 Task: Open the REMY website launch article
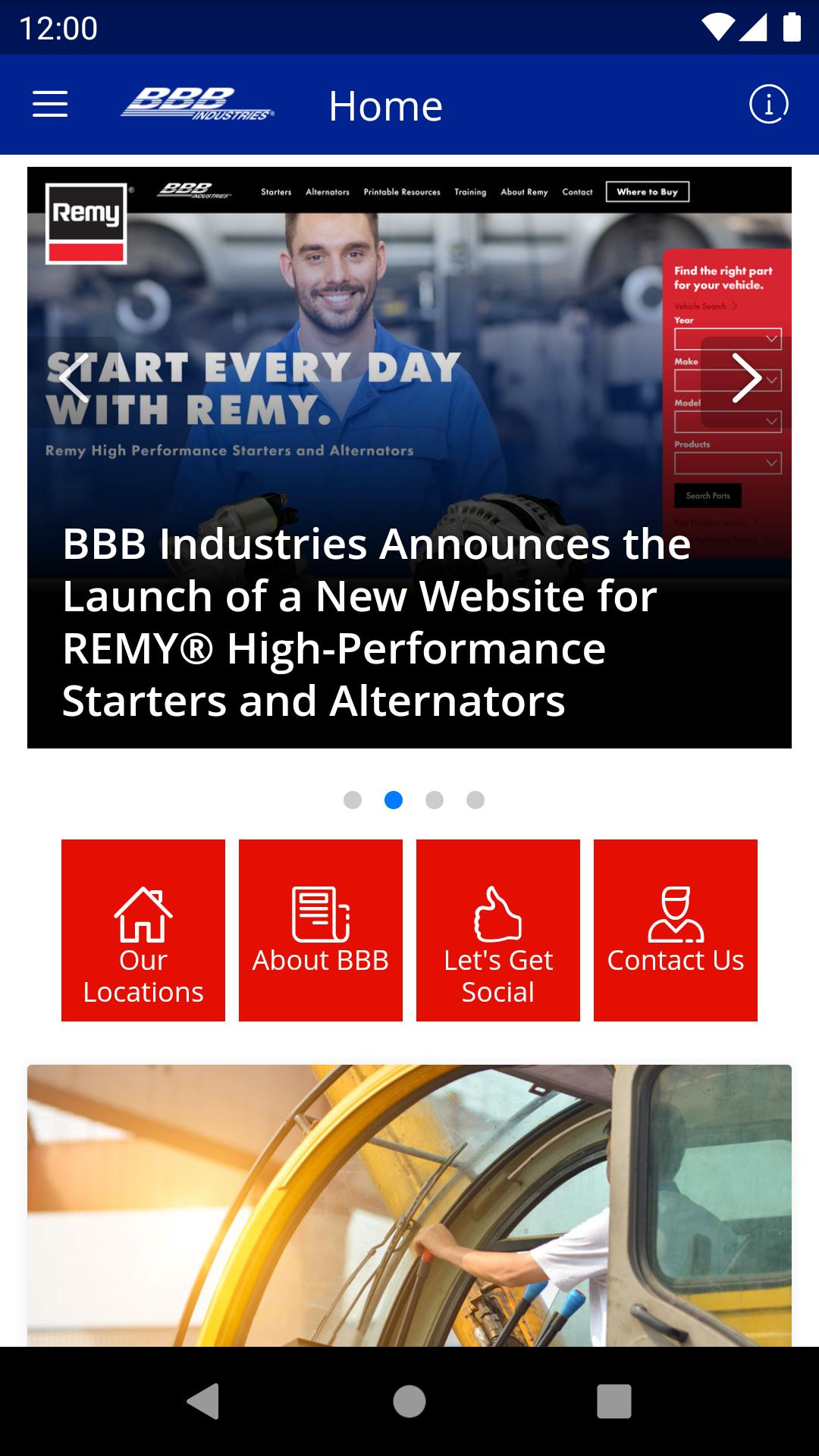point(409,457)
